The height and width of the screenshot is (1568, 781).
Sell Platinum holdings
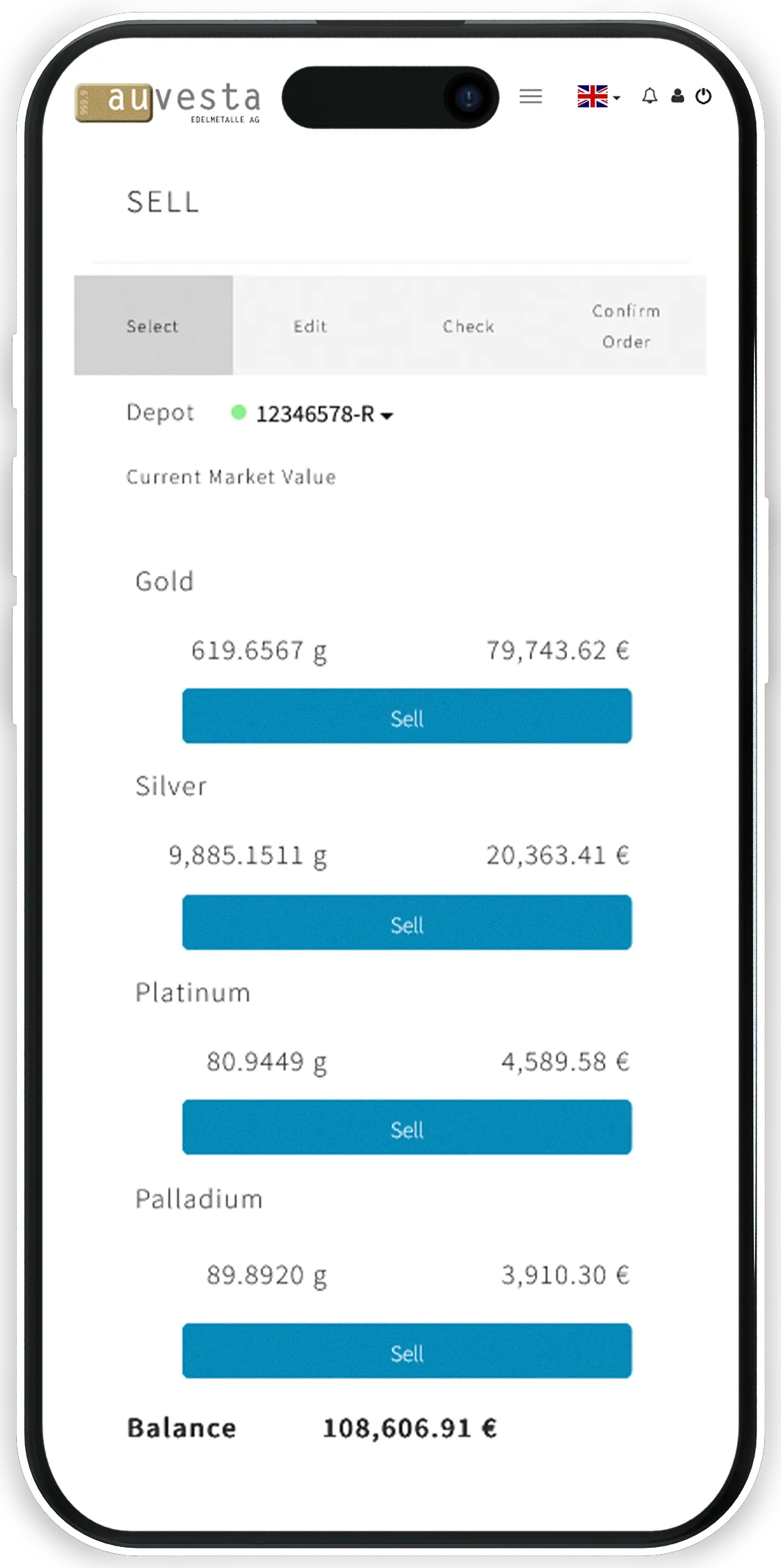coord(407,1127)
